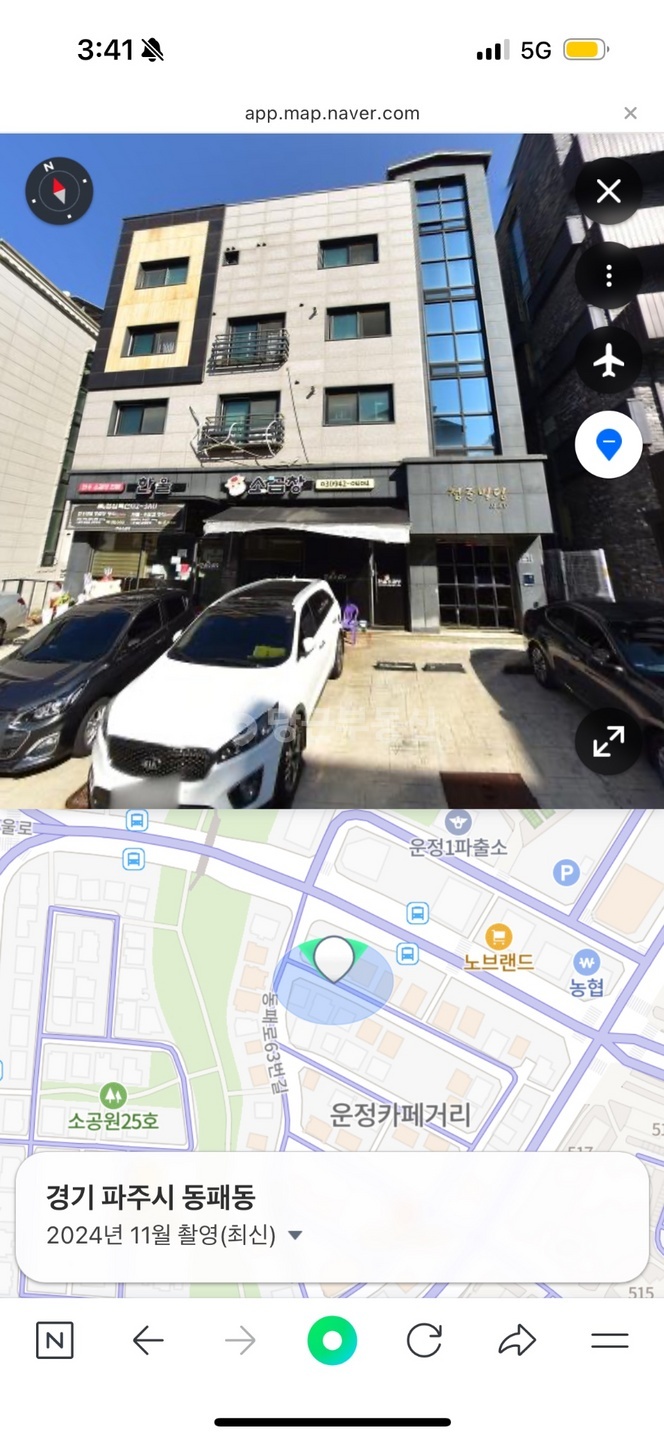664x1440 pixels.
Task: Tap the blue location pin button
Action: (608, 445)
